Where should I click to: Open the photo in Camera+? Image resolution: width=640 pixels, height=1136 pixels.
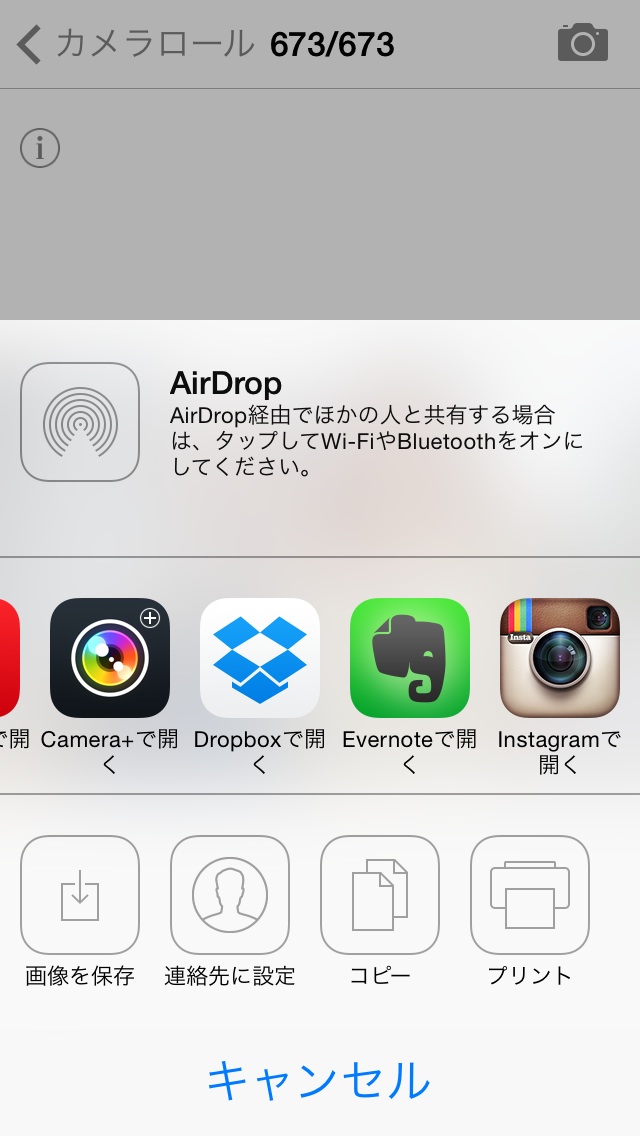[109, 658]
